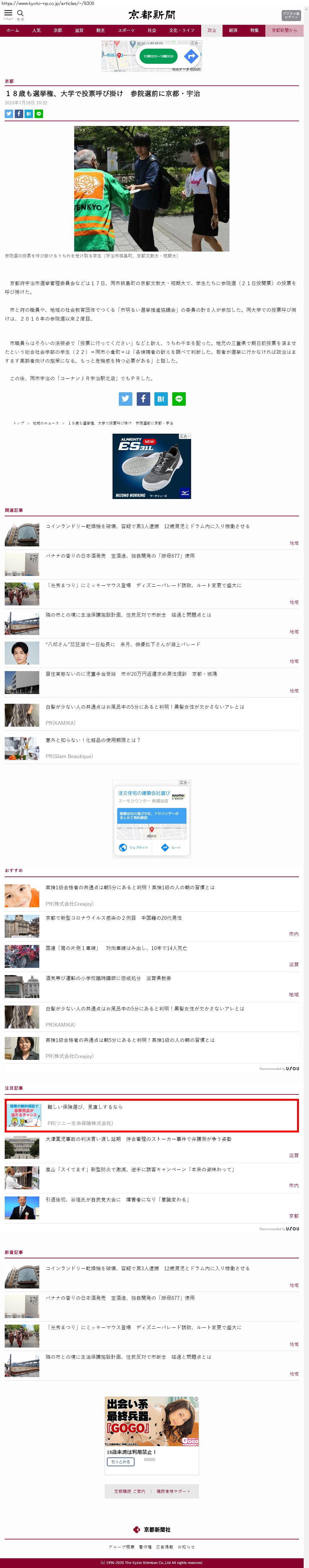
Task: Tap the デジタル版ログイン button
Action: coord(291,15)
